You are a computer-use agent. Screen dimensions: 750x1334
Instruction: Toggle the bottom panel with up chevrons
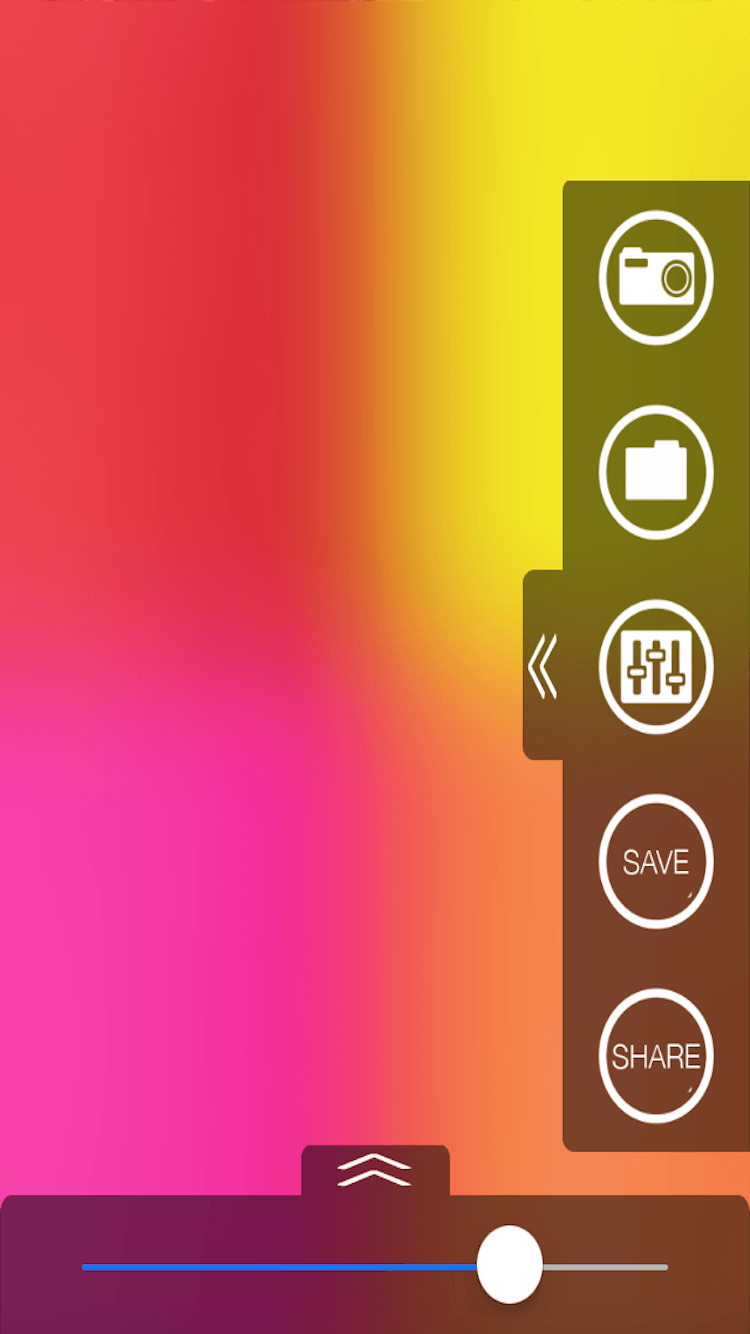pyautogui.click(x=375, y=1170)
